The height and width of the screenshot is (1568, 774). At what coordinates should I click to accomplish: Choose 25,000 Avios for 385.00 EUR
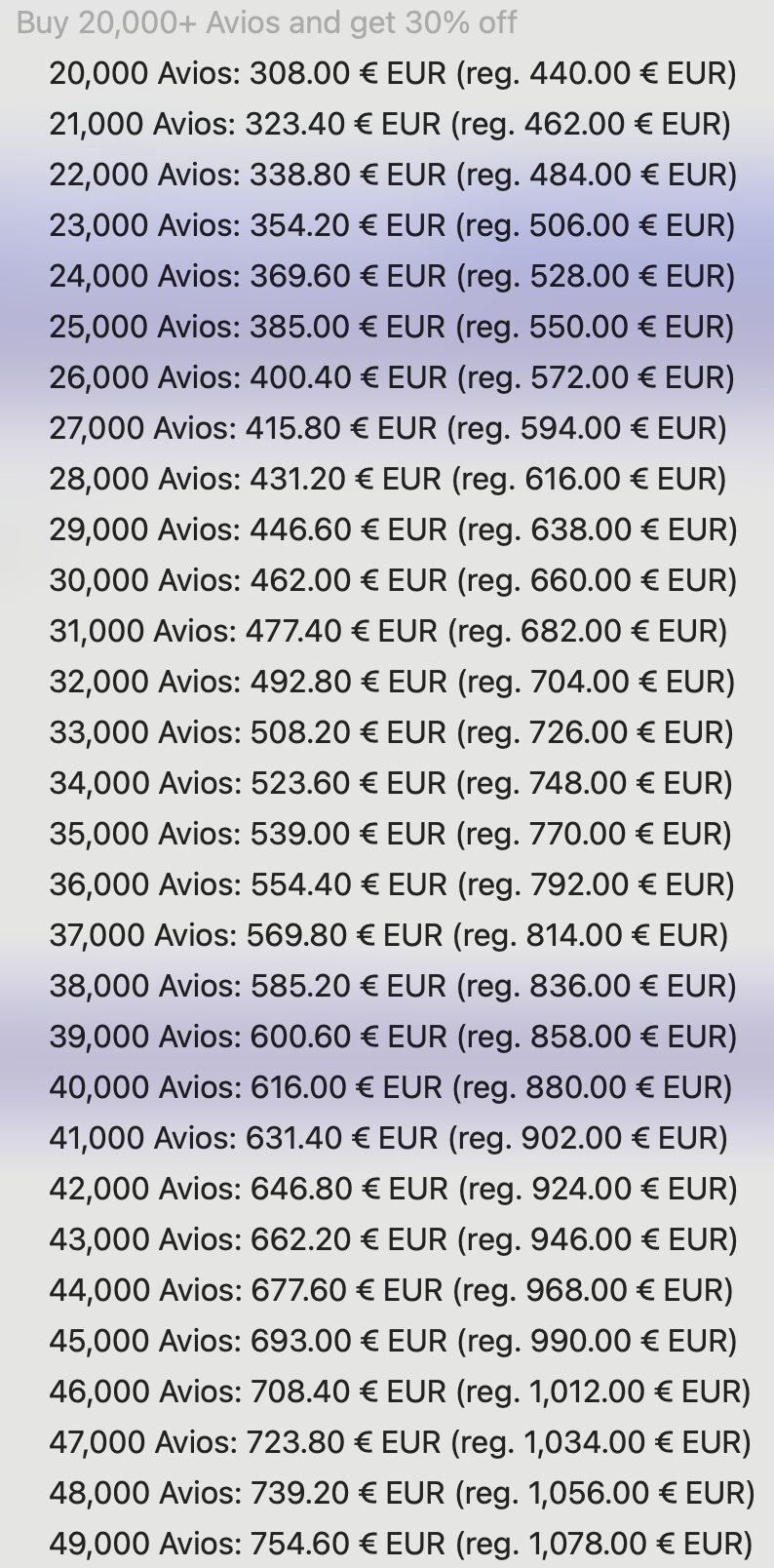(392, 327)
